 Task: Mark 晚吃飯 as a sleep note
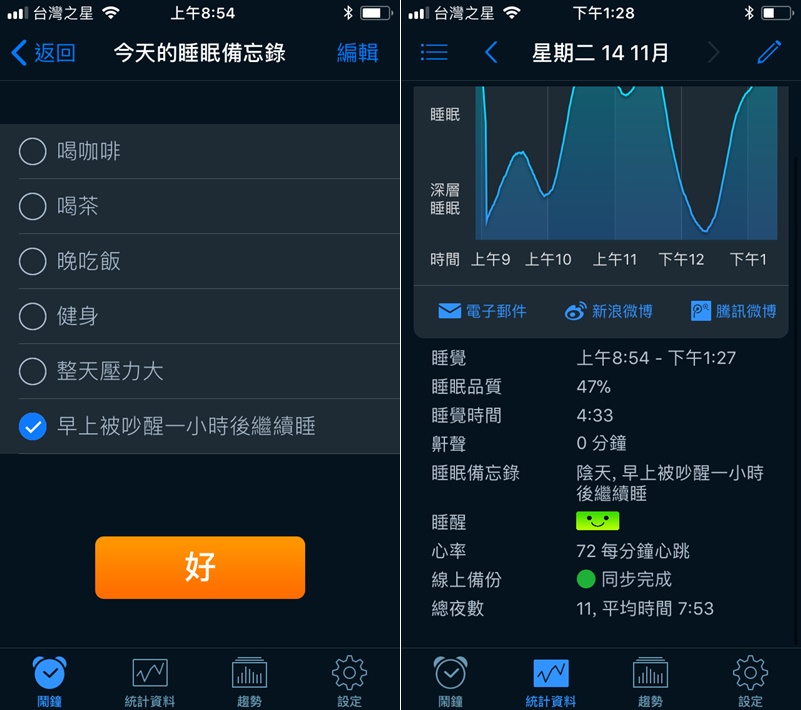pos(33,262)
